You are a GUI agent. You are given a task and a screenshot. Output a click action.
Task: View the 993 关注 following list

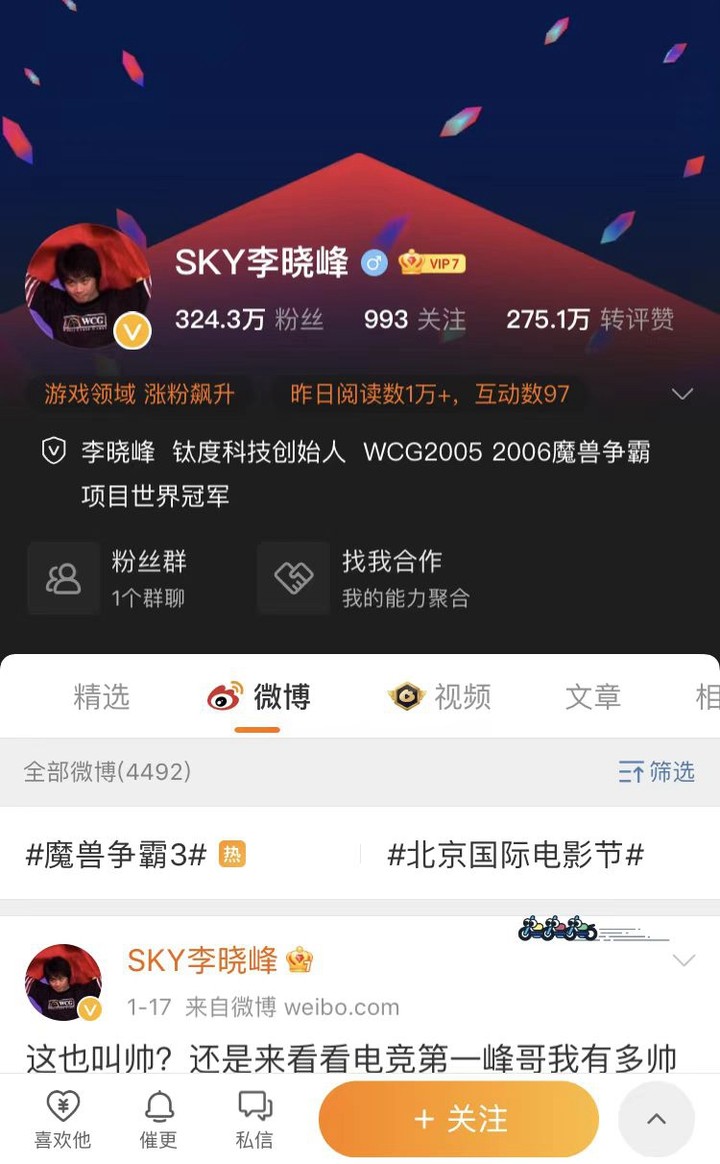(x=414, y=319)
